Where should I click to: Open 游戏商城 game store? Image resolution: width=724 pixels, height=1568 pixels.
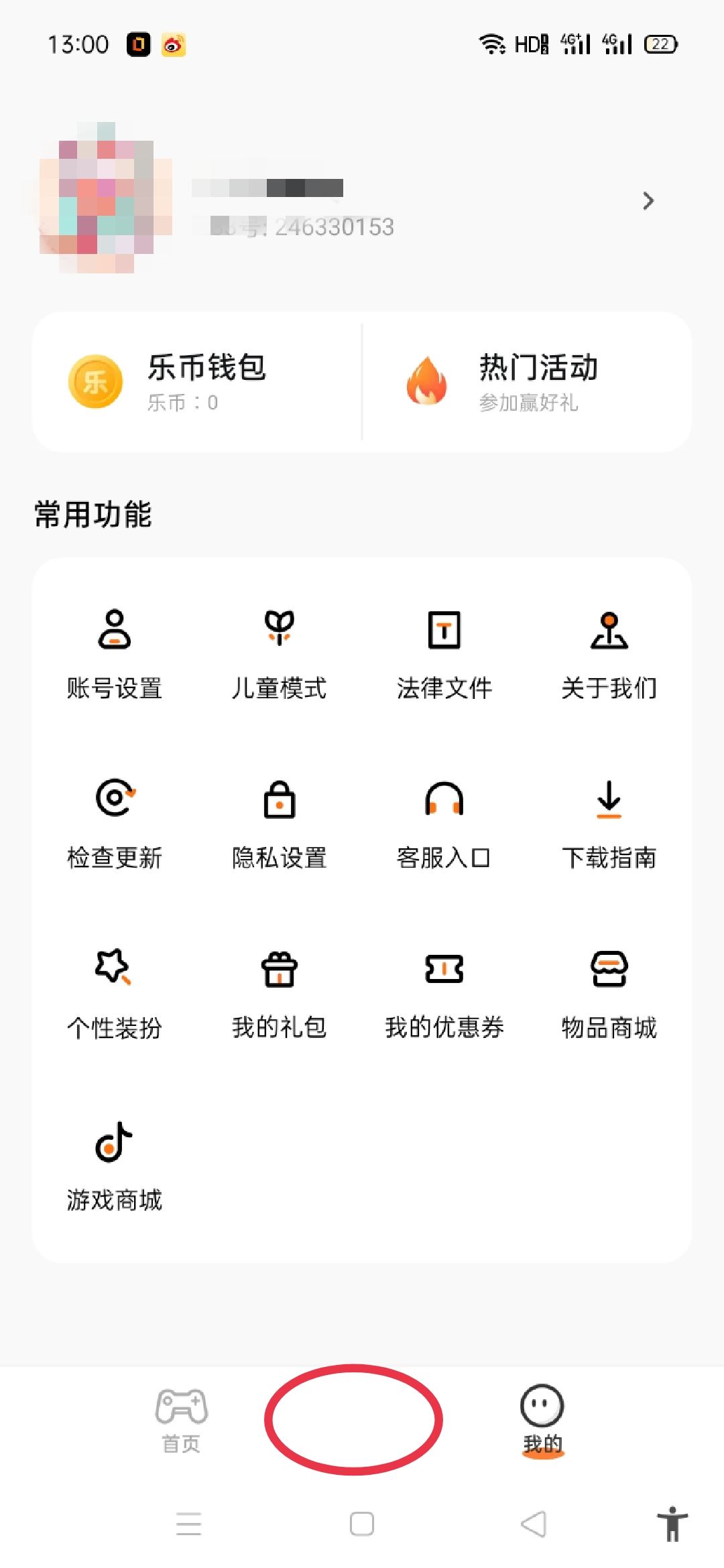tap(115, 1166)
